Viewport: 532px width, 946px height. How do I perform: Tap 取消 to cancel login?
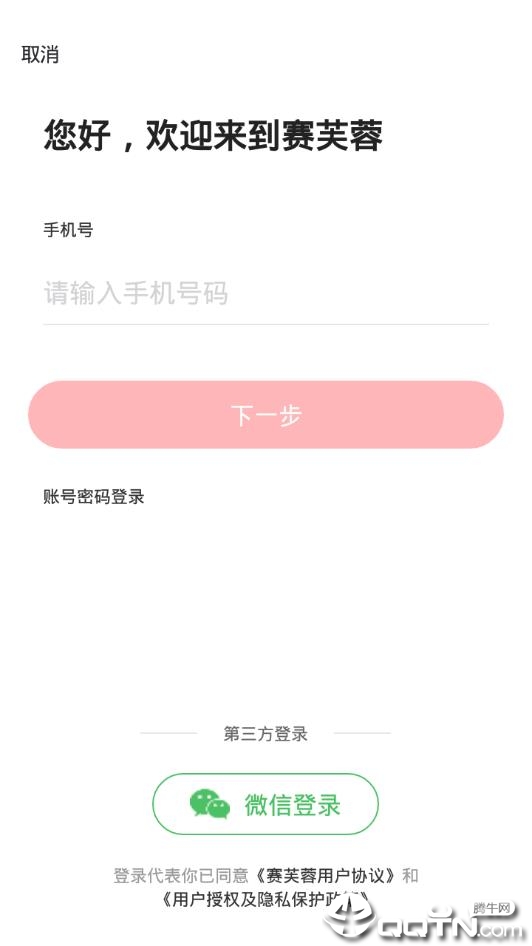(x=40, y=54)
